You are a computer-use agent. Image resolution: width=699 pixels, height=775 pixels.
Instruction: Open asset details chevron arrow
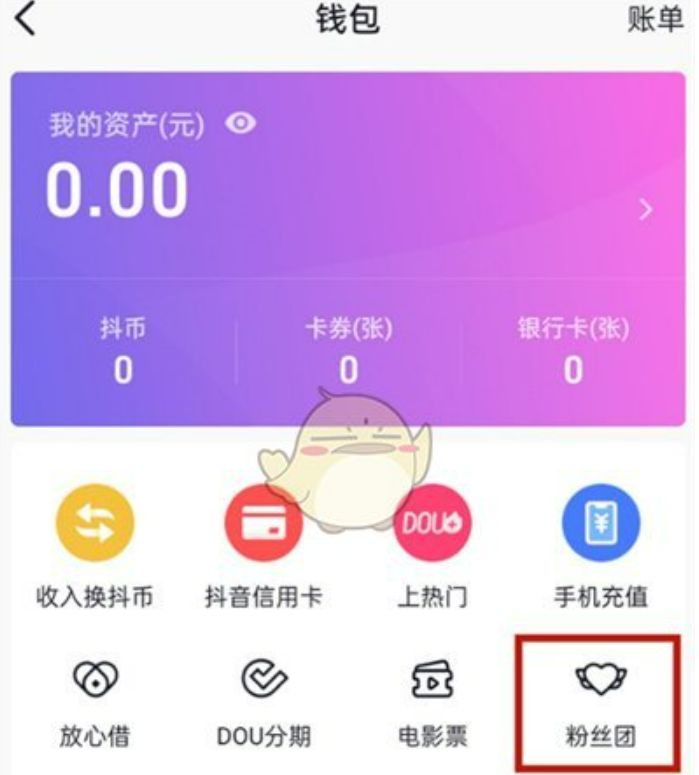(646, 210)
